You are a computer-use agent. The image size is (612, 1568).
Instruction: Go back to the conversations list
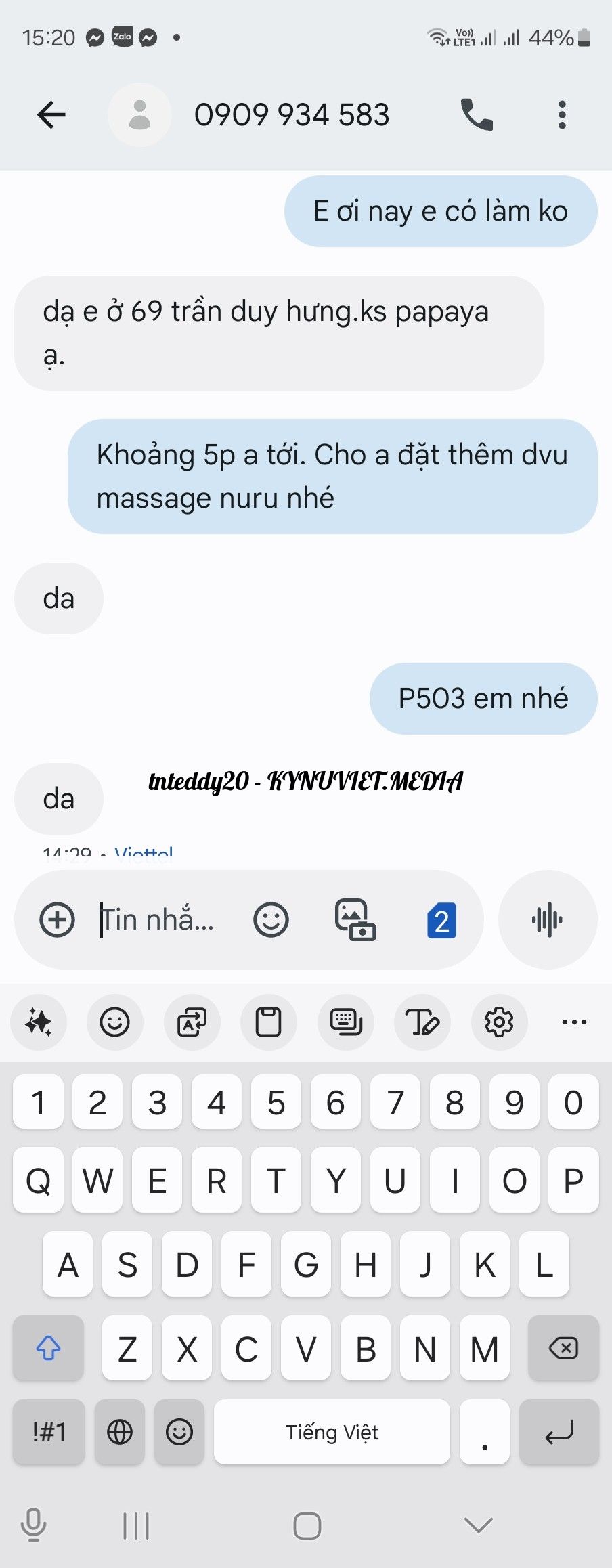coord(51,114)
